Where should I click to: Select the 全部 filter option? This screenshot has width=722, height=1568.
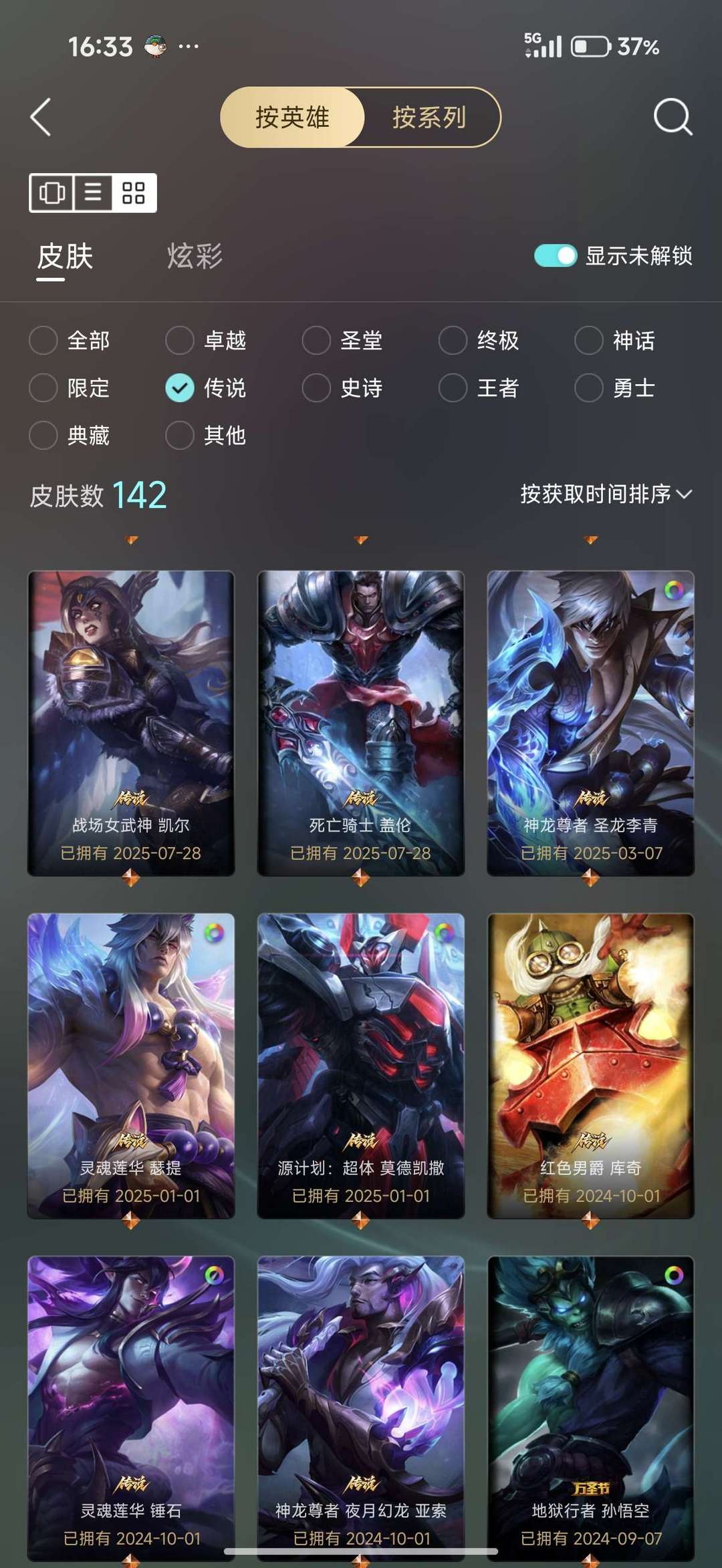[70, 341]
